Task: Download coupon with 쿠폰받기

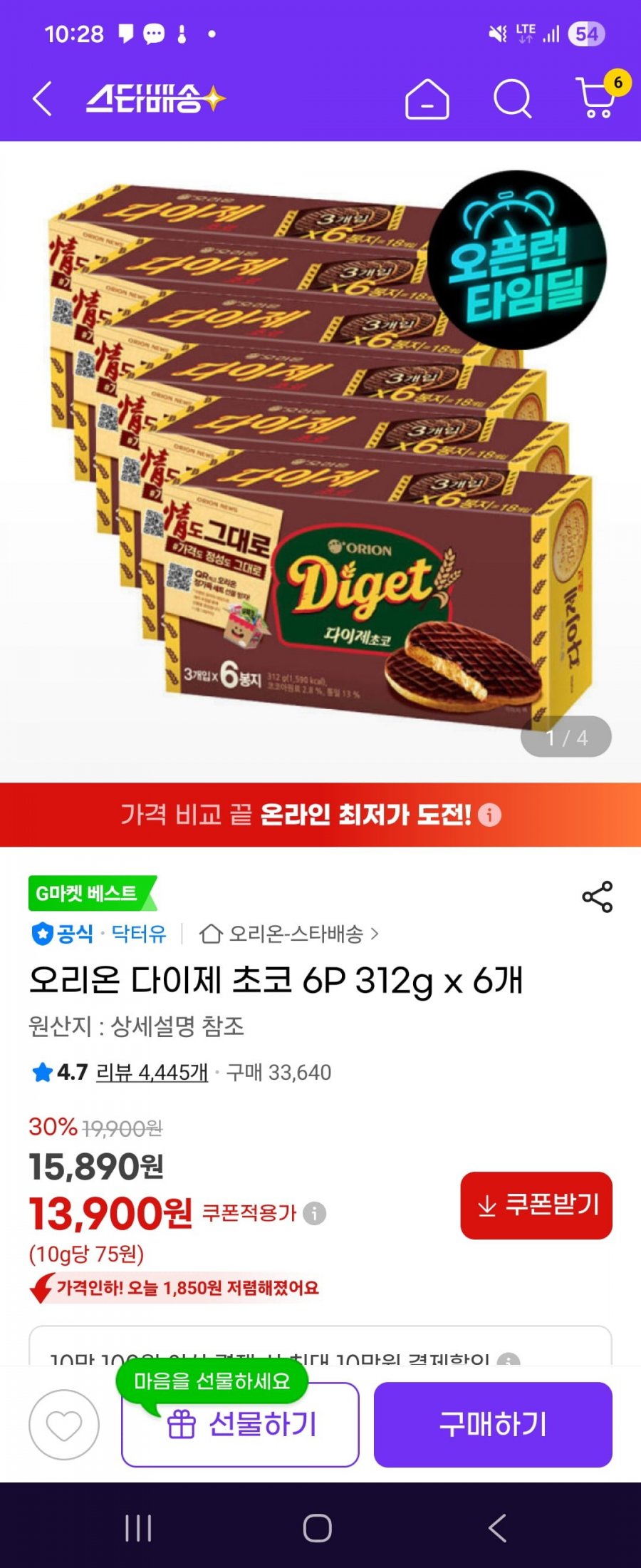Action: point(536,1206)
